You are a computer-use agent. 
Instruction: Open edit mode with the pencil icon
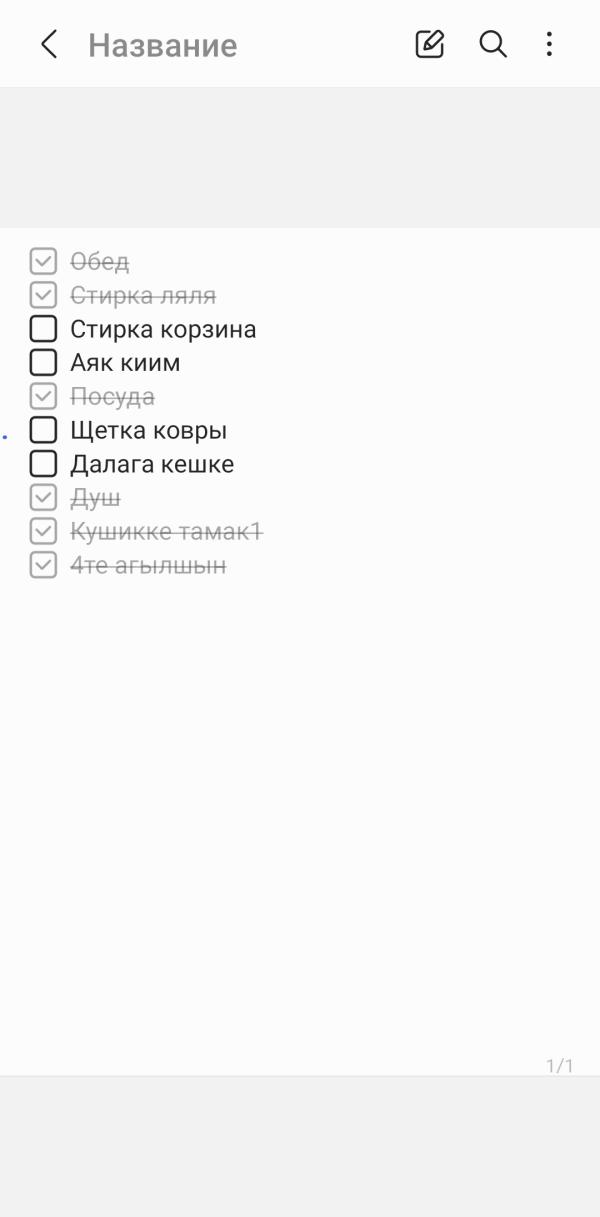click(430, 44)
